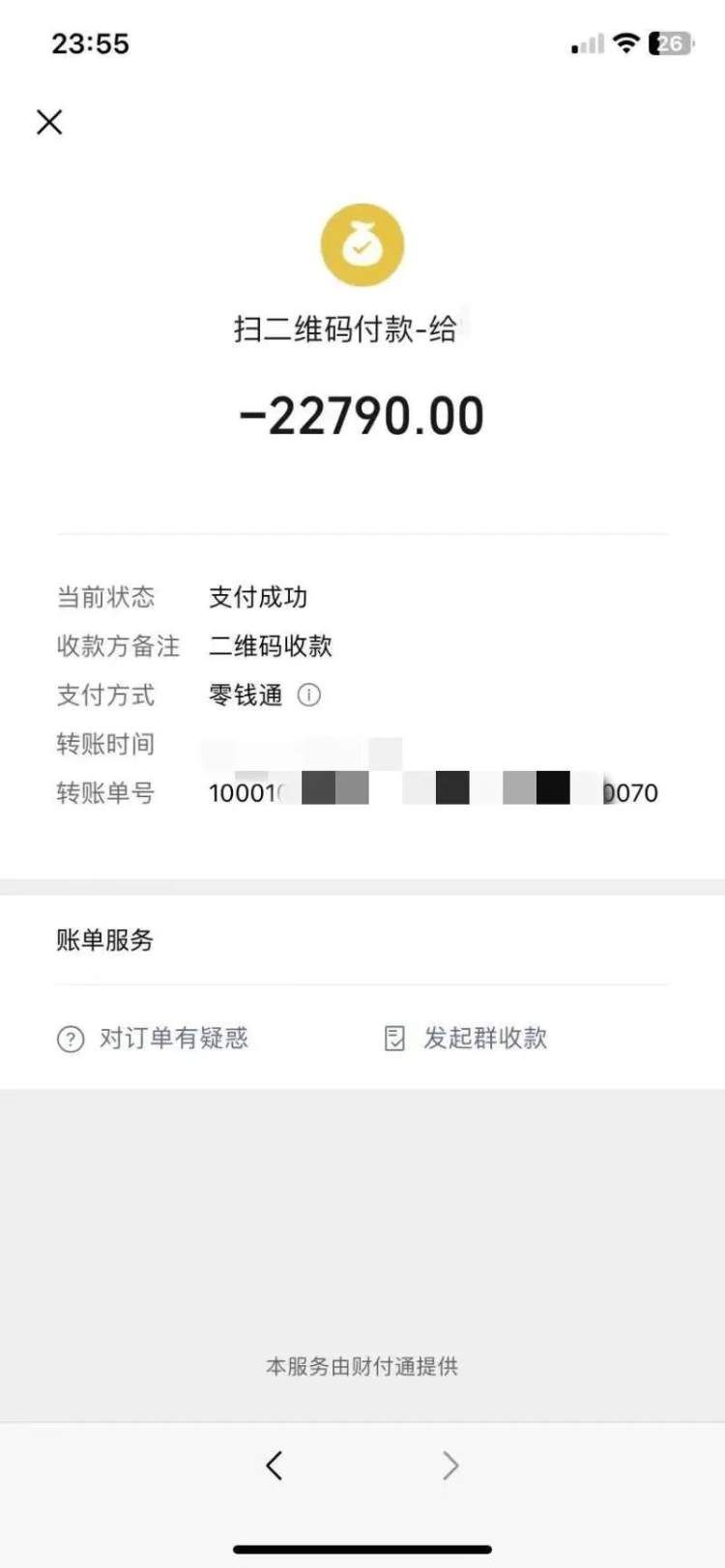
Task: Tap 对订单有疑惑 for order help
Action: pyautogui.click(x=153, y=1039)
